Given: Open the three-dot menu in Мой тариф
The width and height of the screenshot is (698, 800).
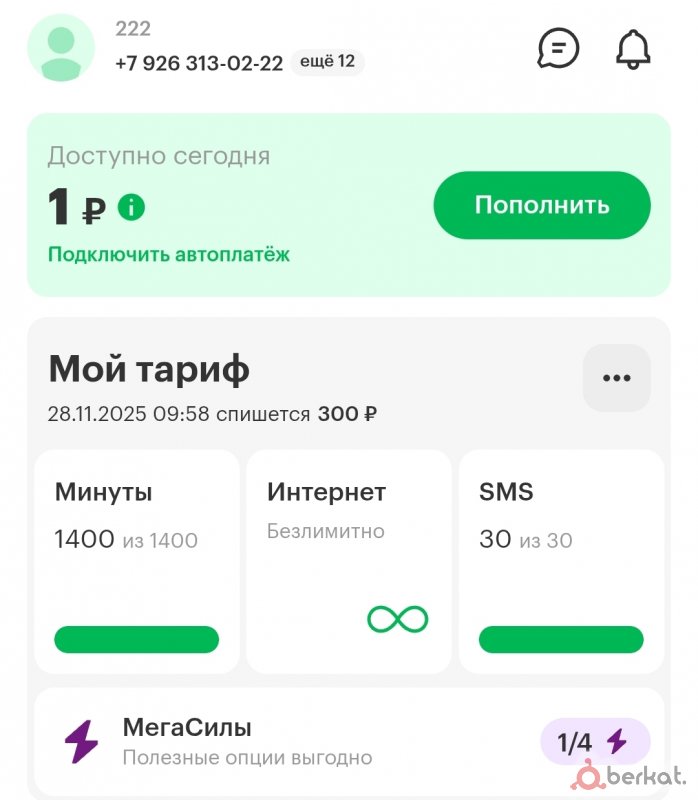Looking at the screenshot, I should (x=616, y=378).
